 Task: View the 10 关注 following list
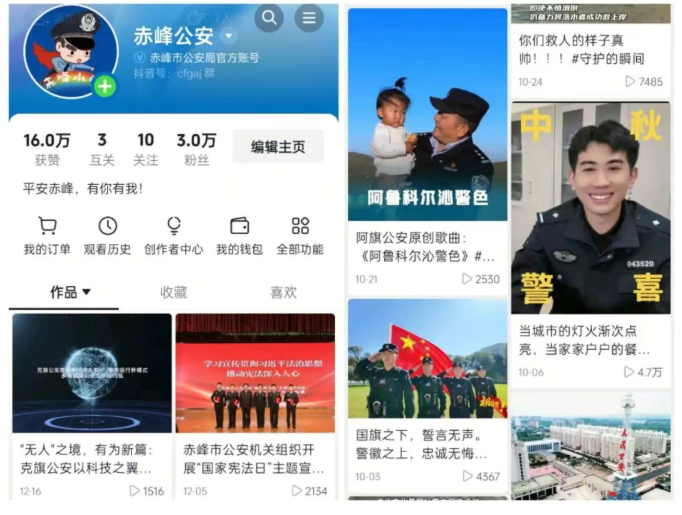pos(146,148)
